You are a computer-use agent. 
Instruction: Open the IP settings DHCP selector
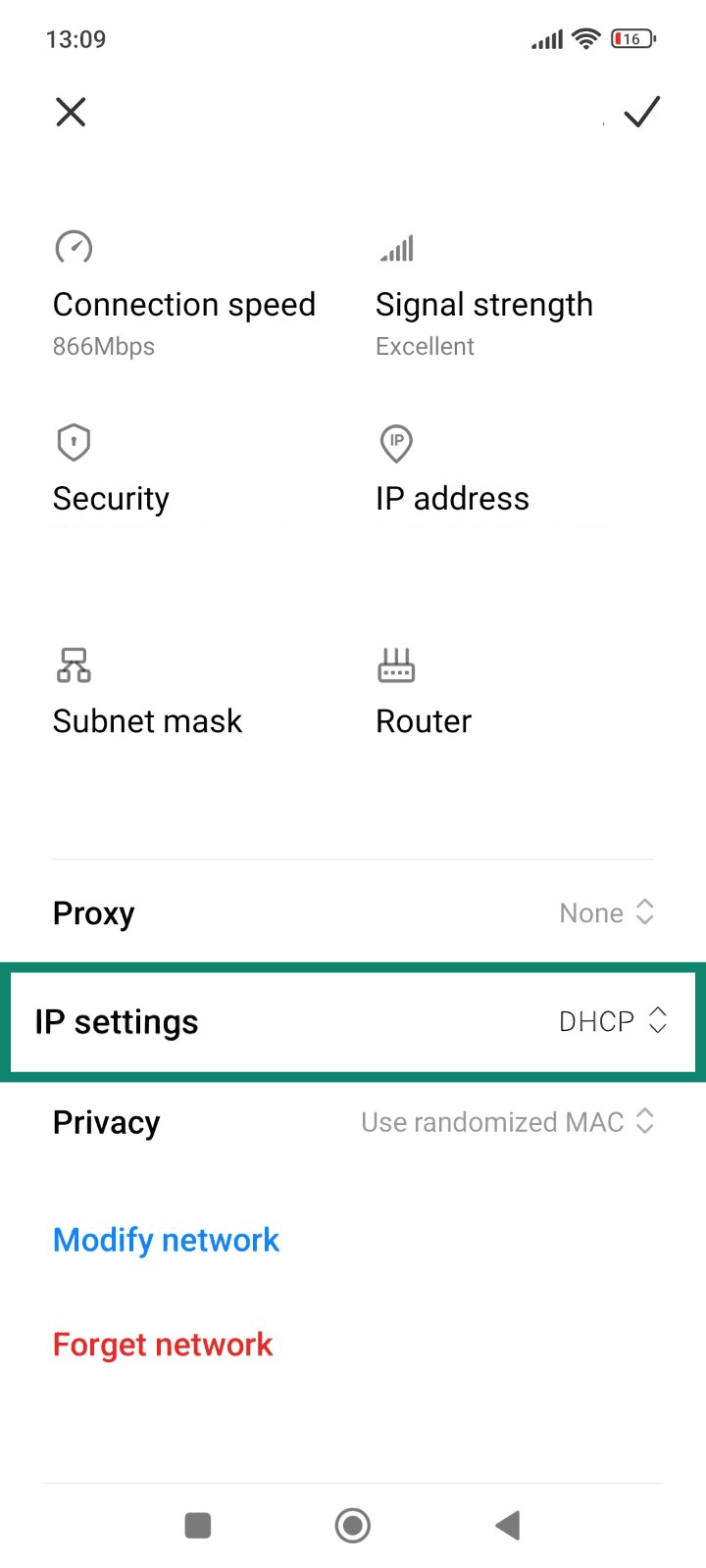click(614, 1021)
